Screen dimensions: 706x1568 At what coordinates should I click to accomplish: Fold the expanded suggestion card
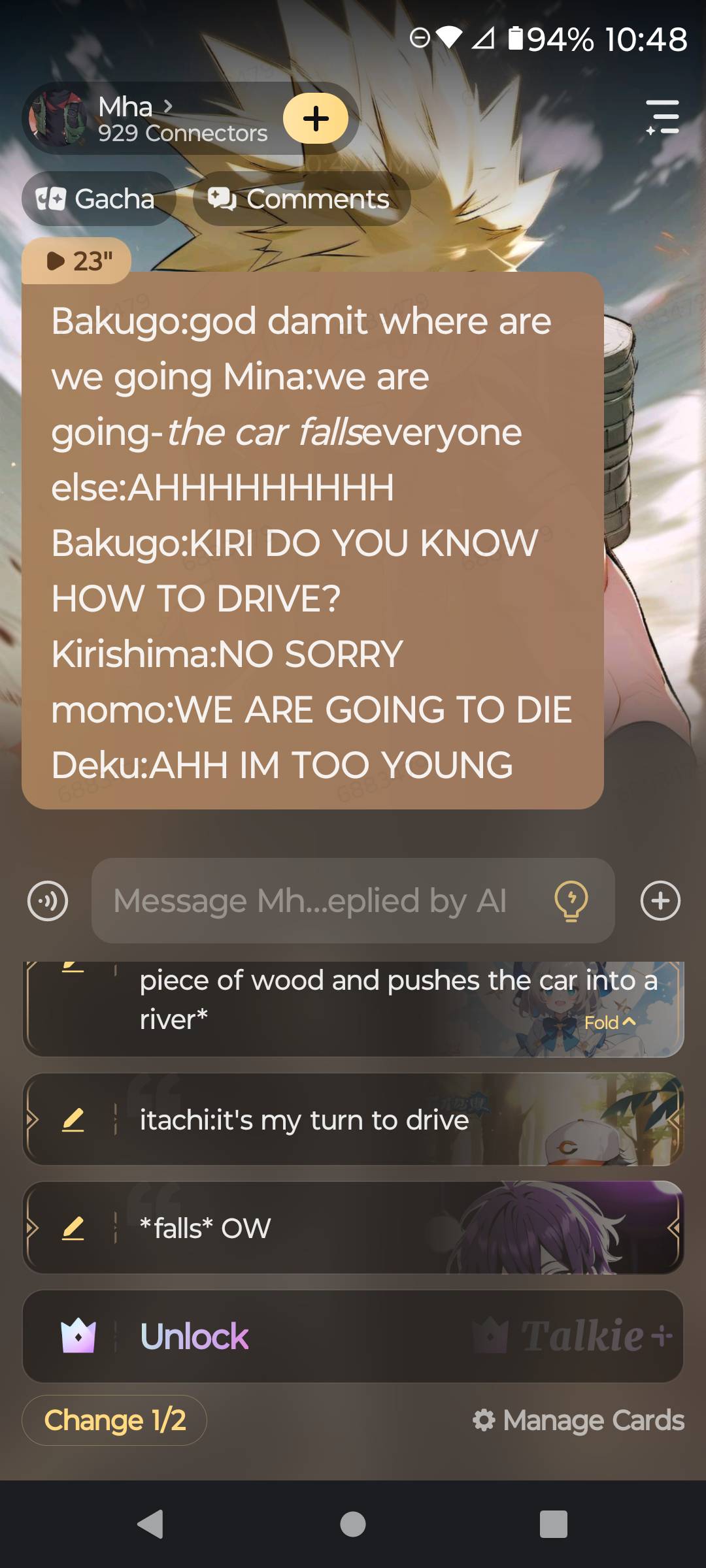click(609, 1022)
